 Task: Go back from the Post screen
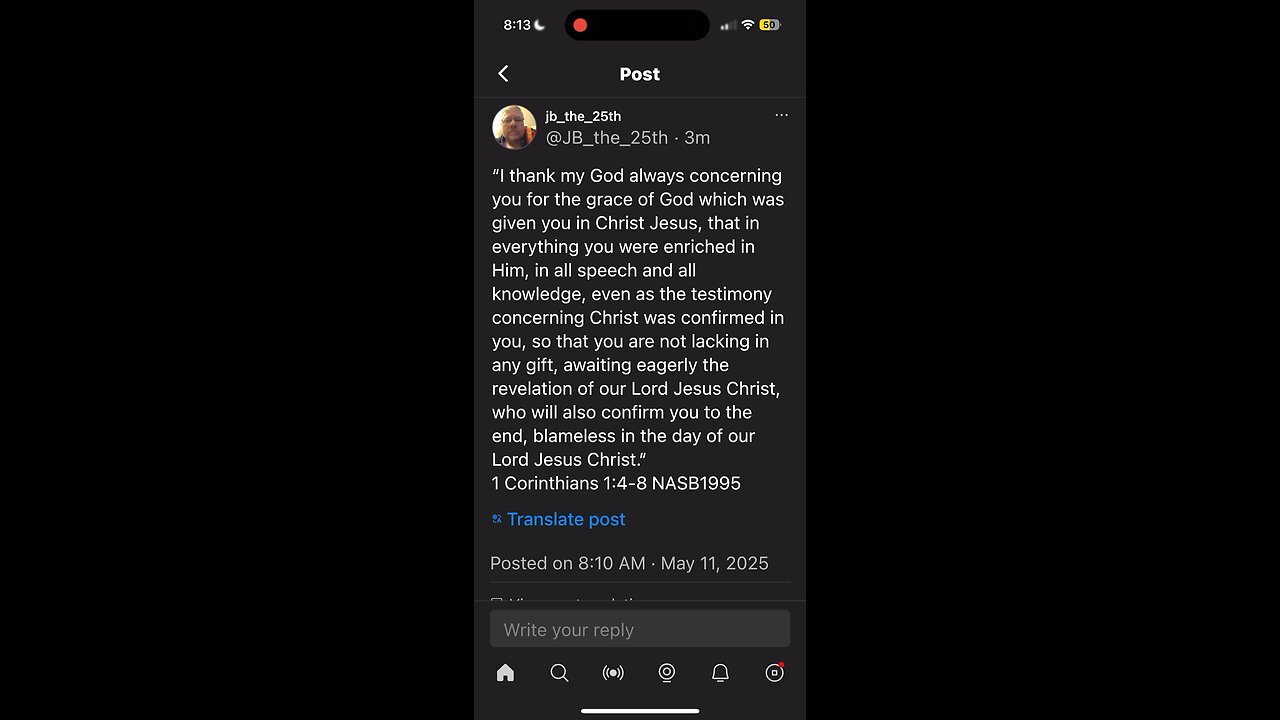point(503,74)
